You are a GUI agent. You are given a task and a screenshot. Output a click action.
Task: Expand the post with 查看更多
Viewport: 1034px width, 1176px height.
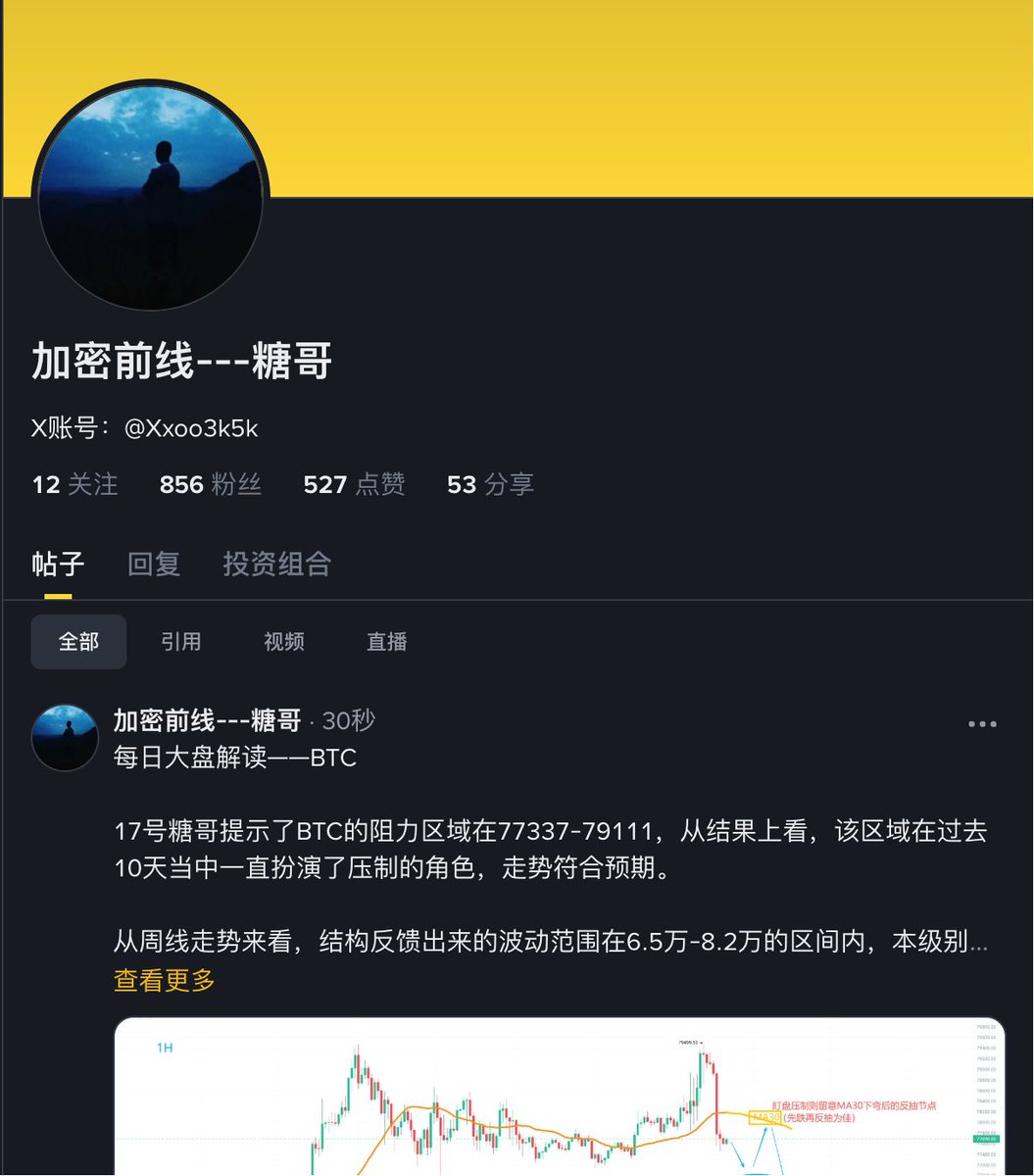point(165,980)
